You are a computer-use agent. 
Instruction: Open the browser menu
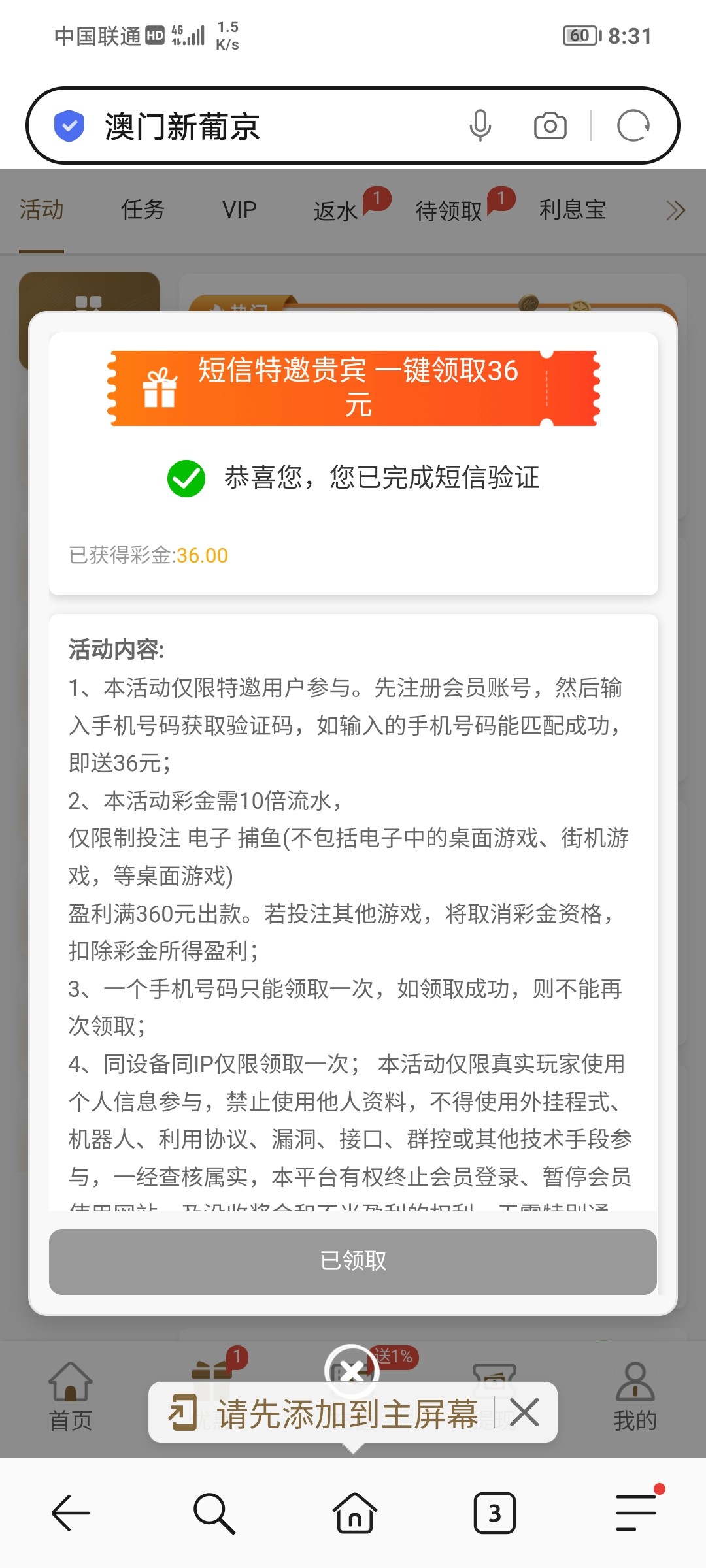[636, 1512]
